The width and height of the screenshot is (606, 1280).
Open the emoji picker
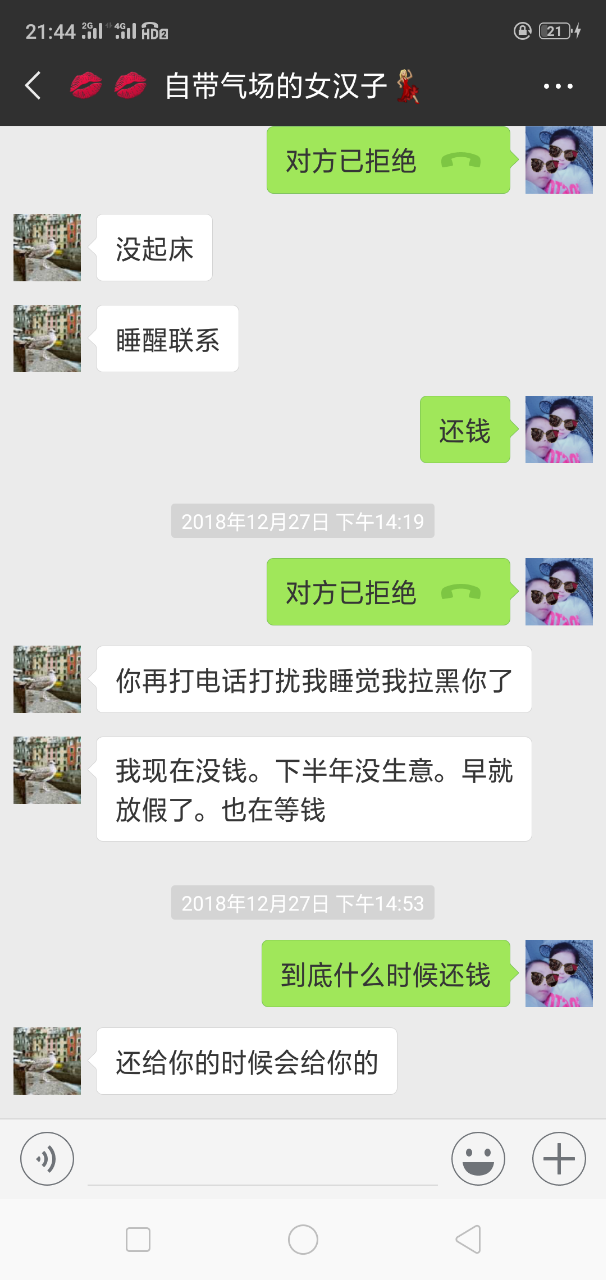tap(478, 1160)
